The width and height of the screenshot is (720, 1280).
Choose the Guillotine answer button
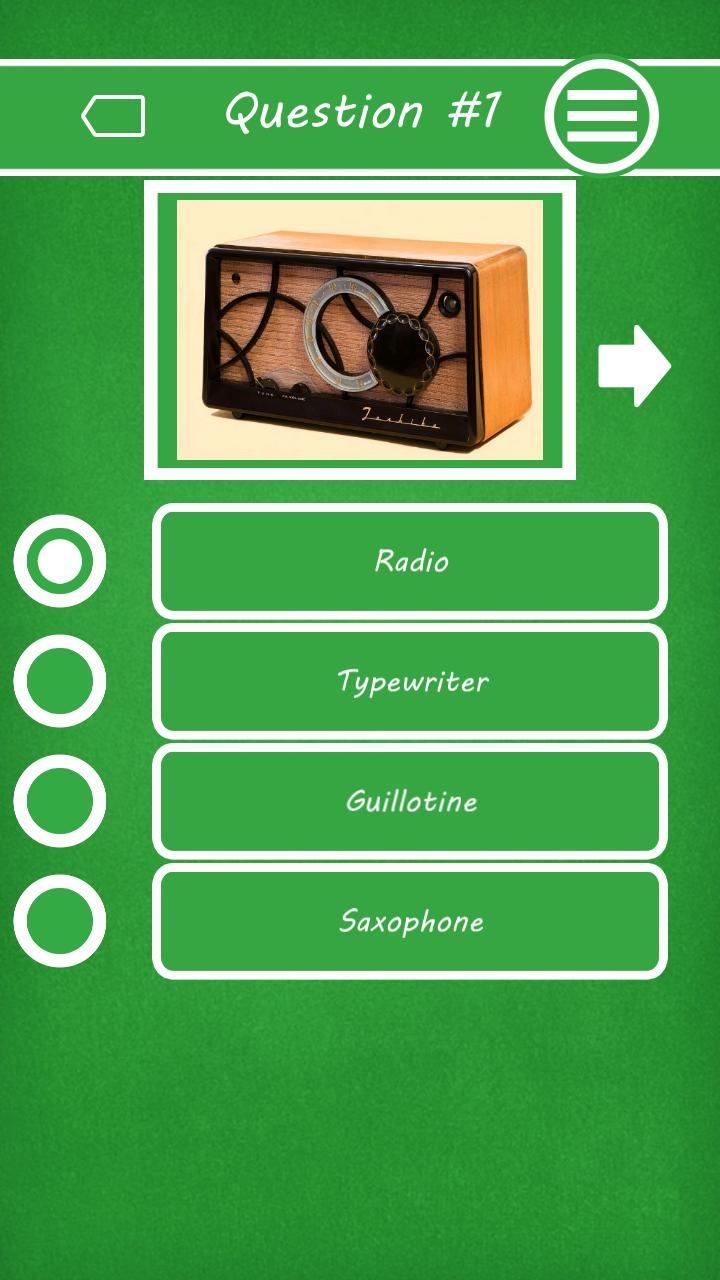click(410, 801)
